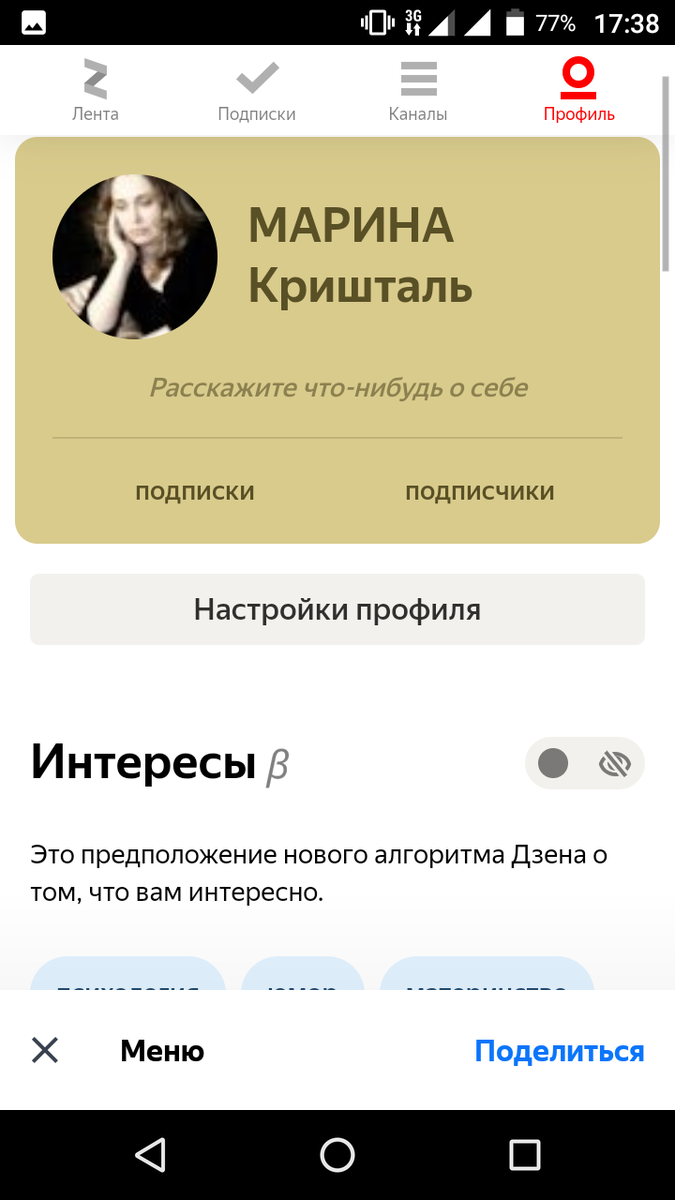Go to the Каналы tab
Viewport: 675px width, 1200px height.
418,91
